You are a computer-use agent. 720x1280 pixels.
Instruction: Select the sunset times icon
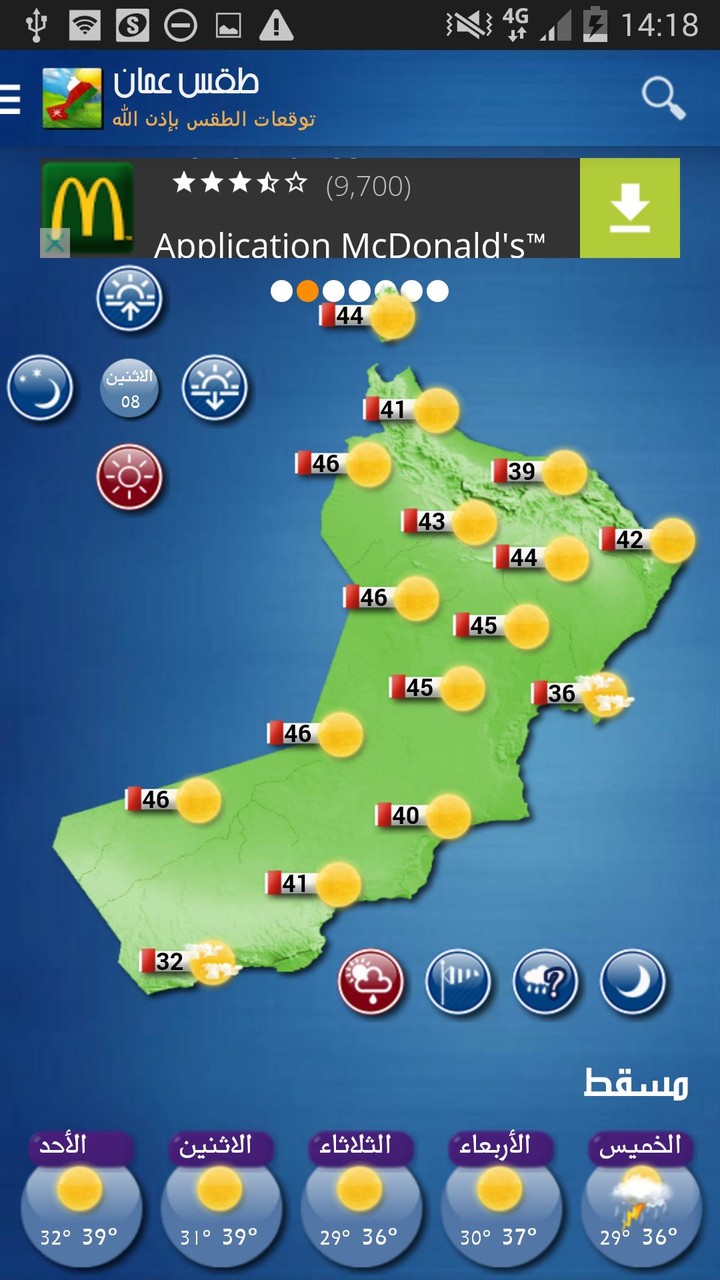click(x=216, y=389)
